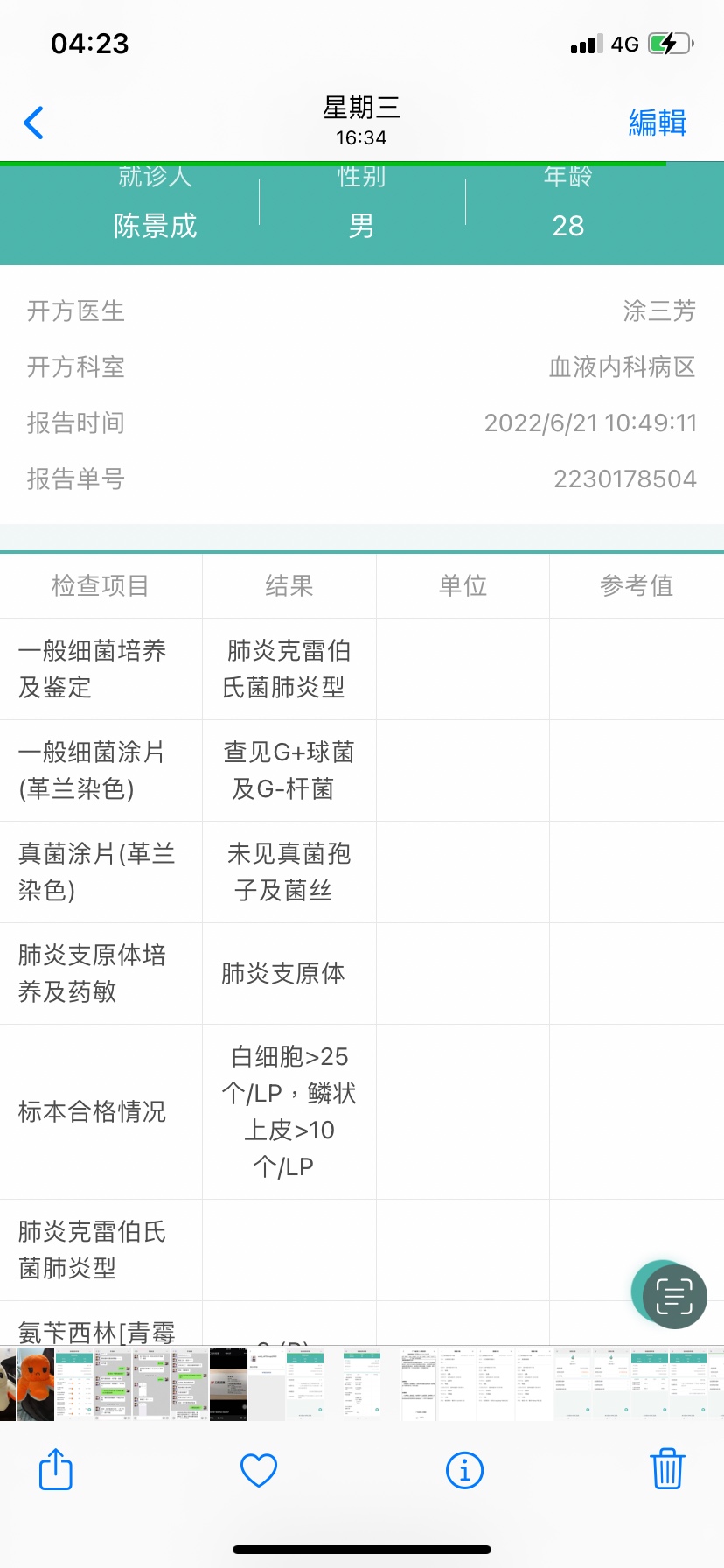Image resolution: width=724 pixels, height=1568 pixels.
Task: Favorite this photo with the heart
Action: point(259,1470)
